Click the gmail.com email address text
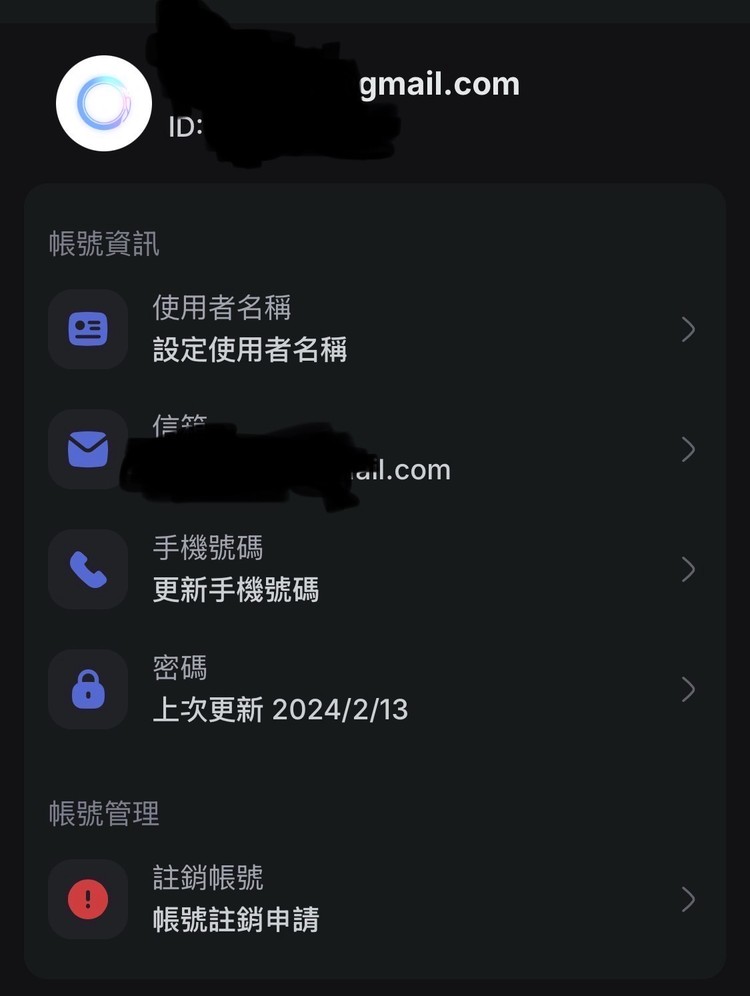 tap(436, 84)
